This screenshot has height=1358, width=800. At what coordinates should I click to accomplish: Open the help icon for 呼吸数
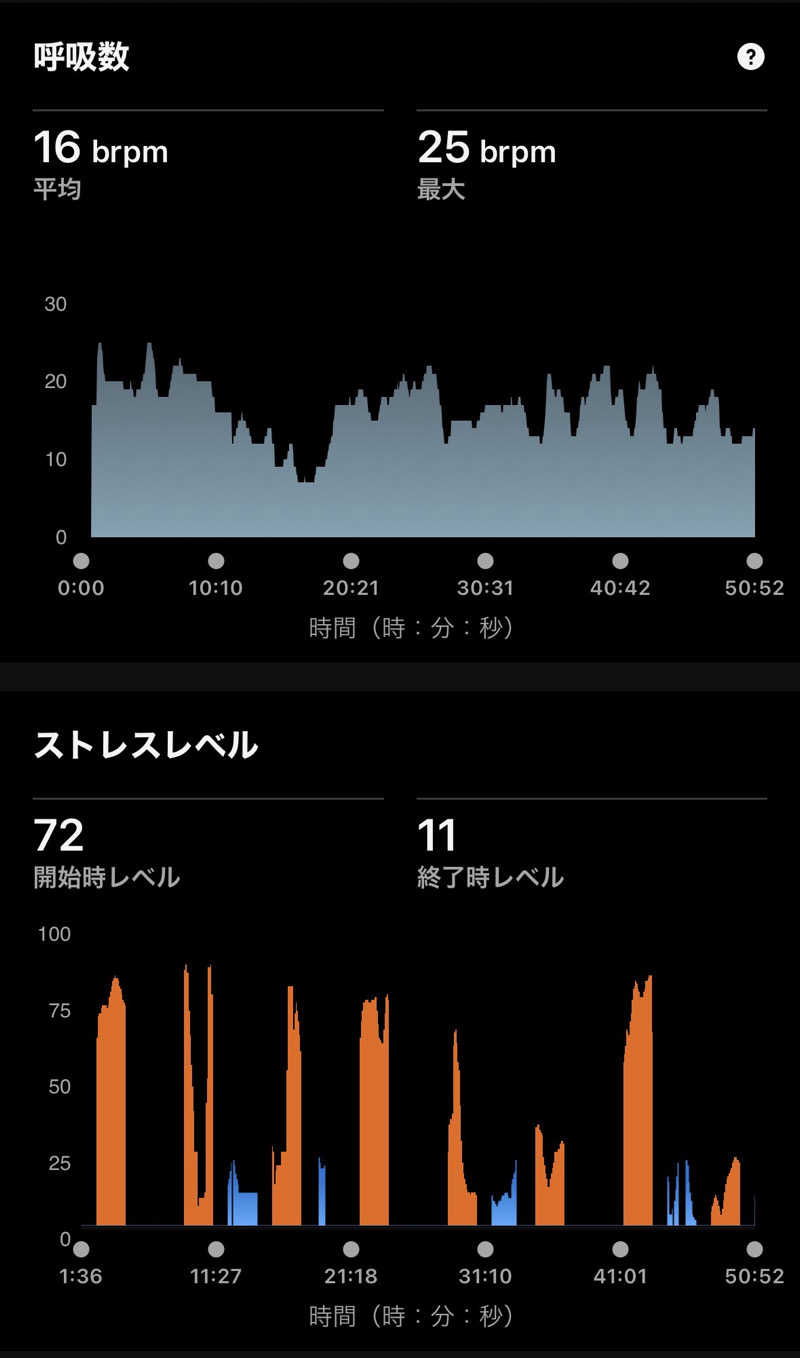750,57
